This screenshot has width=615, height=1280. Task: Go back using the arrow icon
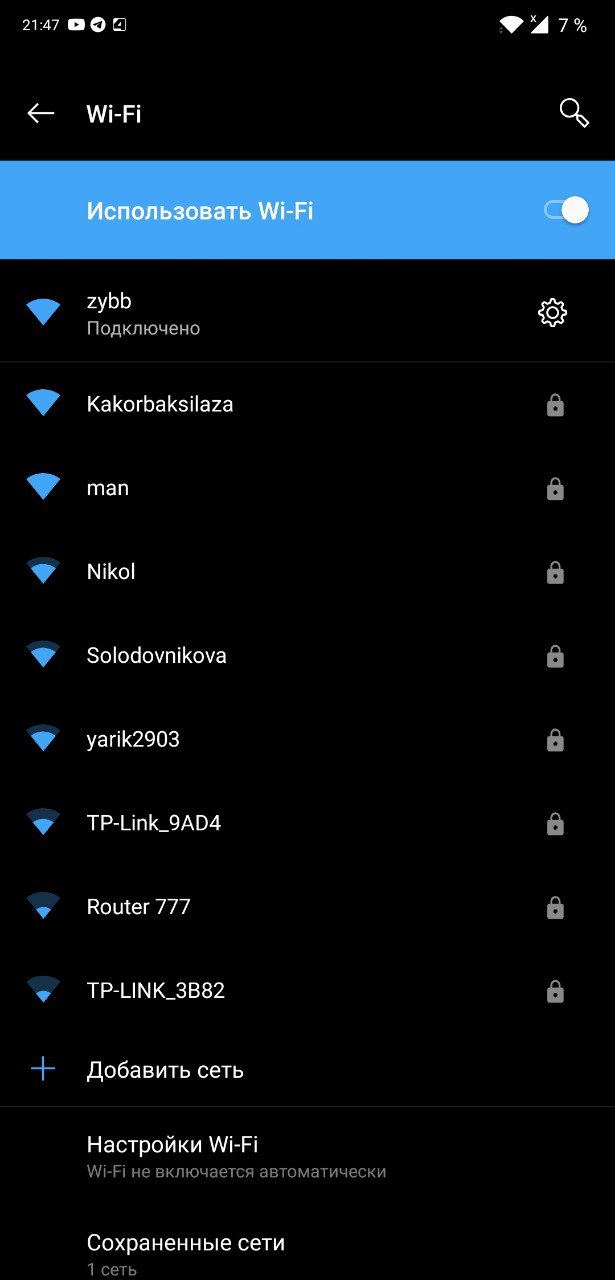[x=41, y=113]
